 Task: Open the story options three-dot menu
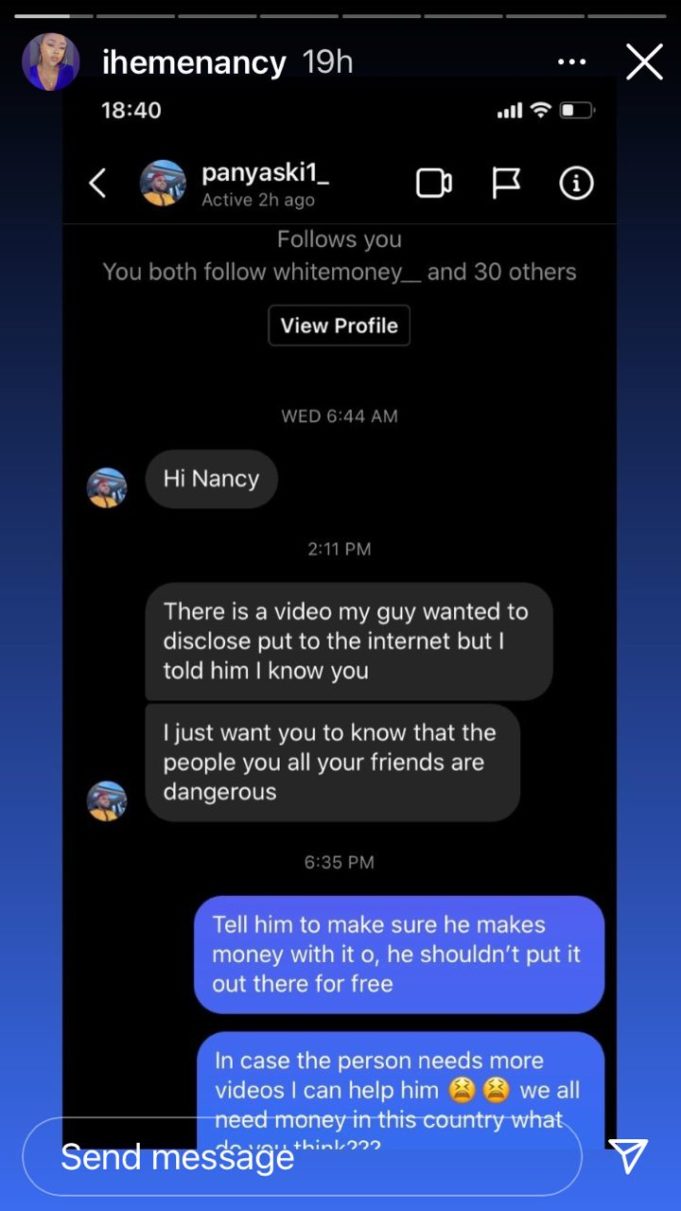[x=571, y=62]
